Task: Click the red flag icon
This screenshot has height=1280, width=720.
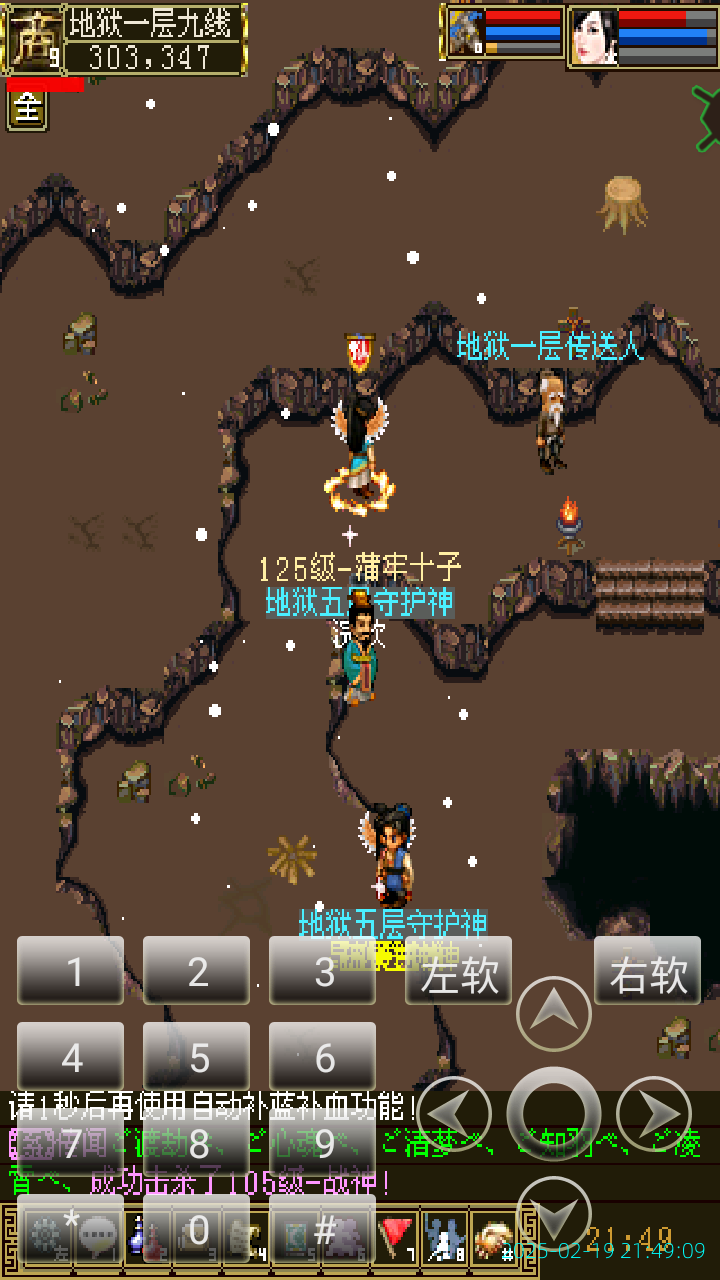Action: point(395,1235)
